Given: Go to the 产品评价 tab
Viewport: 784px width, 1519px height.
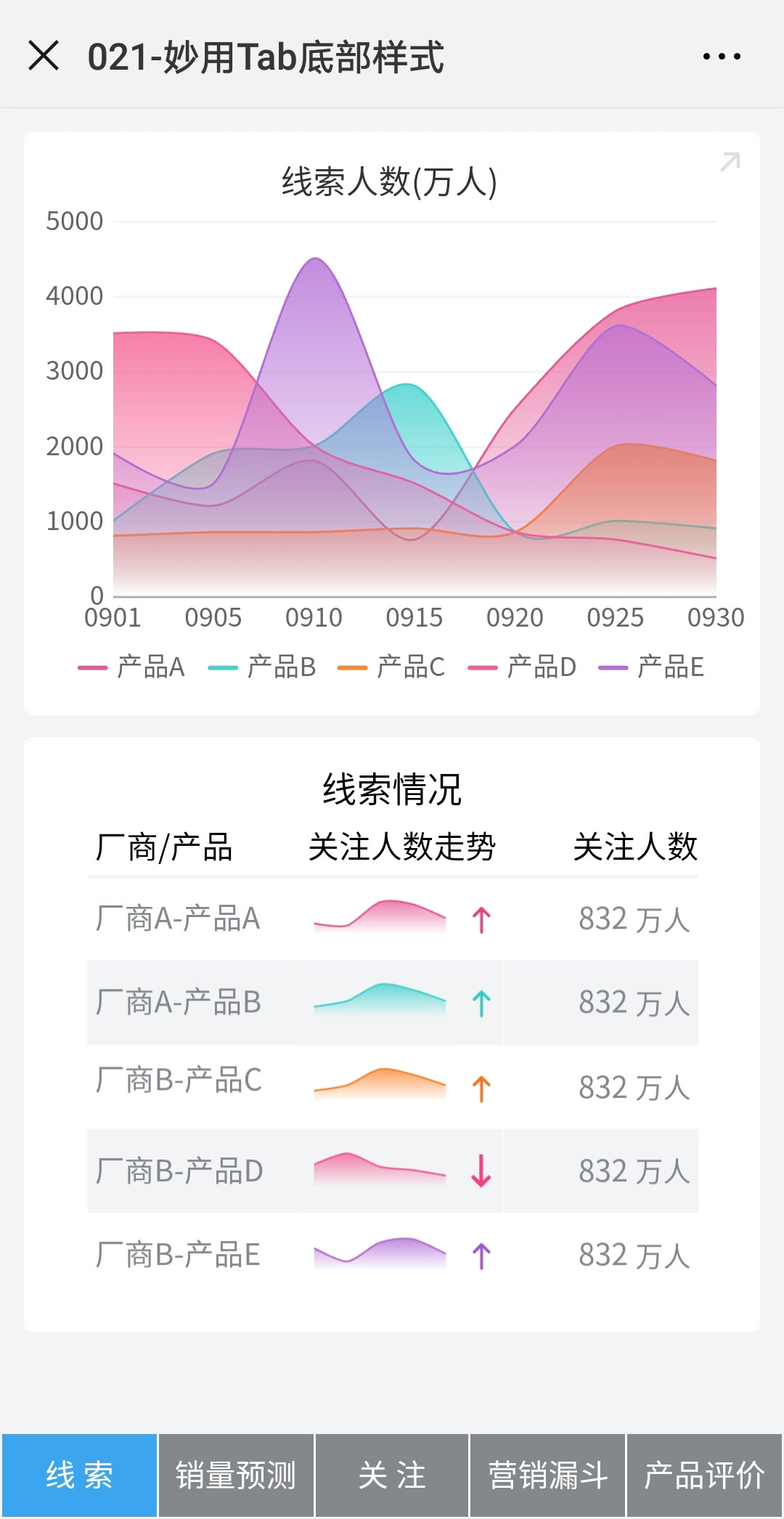Looking at the screenshot, I should pos(704,1475).
